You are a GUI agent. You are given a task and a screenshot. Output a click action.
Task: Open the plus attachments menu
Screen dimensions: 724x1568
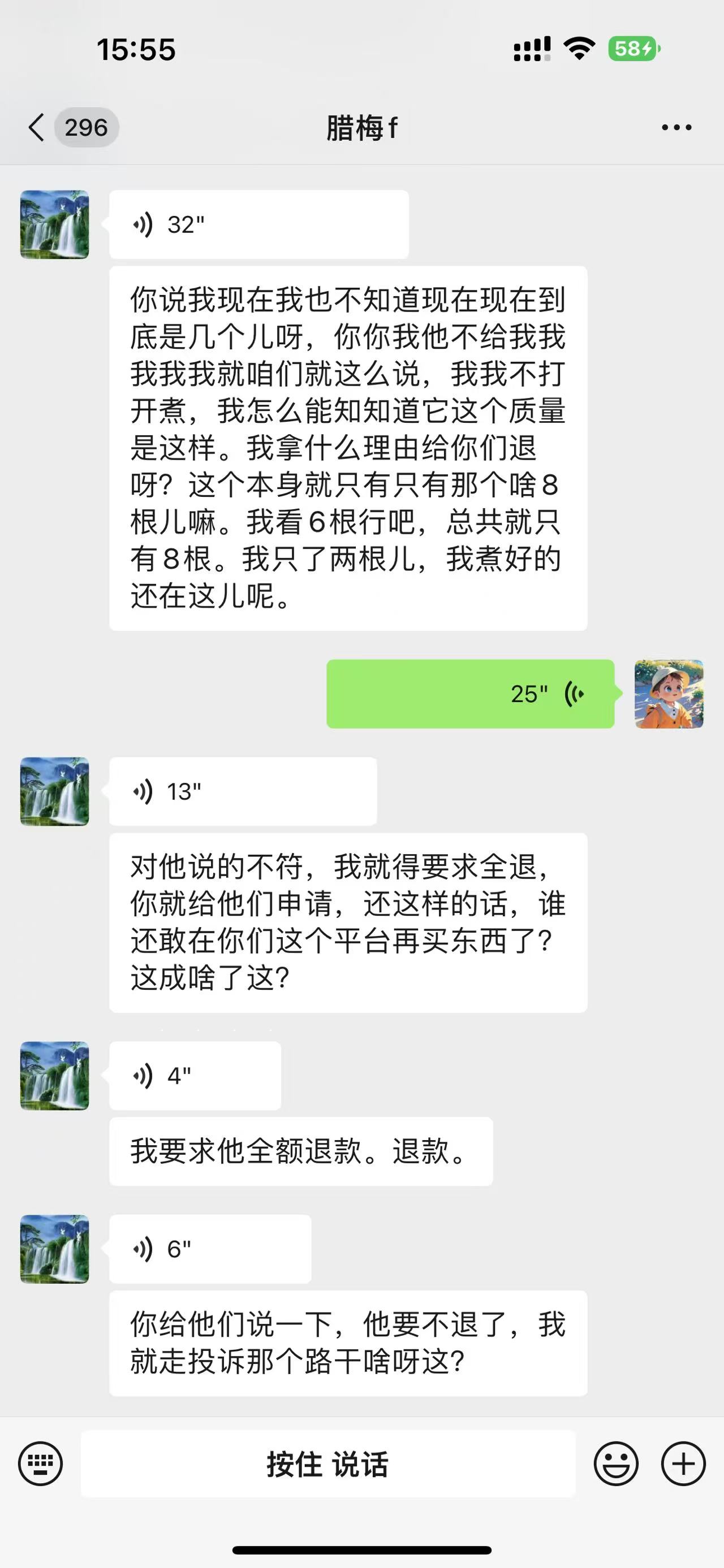click(683, 1463)
